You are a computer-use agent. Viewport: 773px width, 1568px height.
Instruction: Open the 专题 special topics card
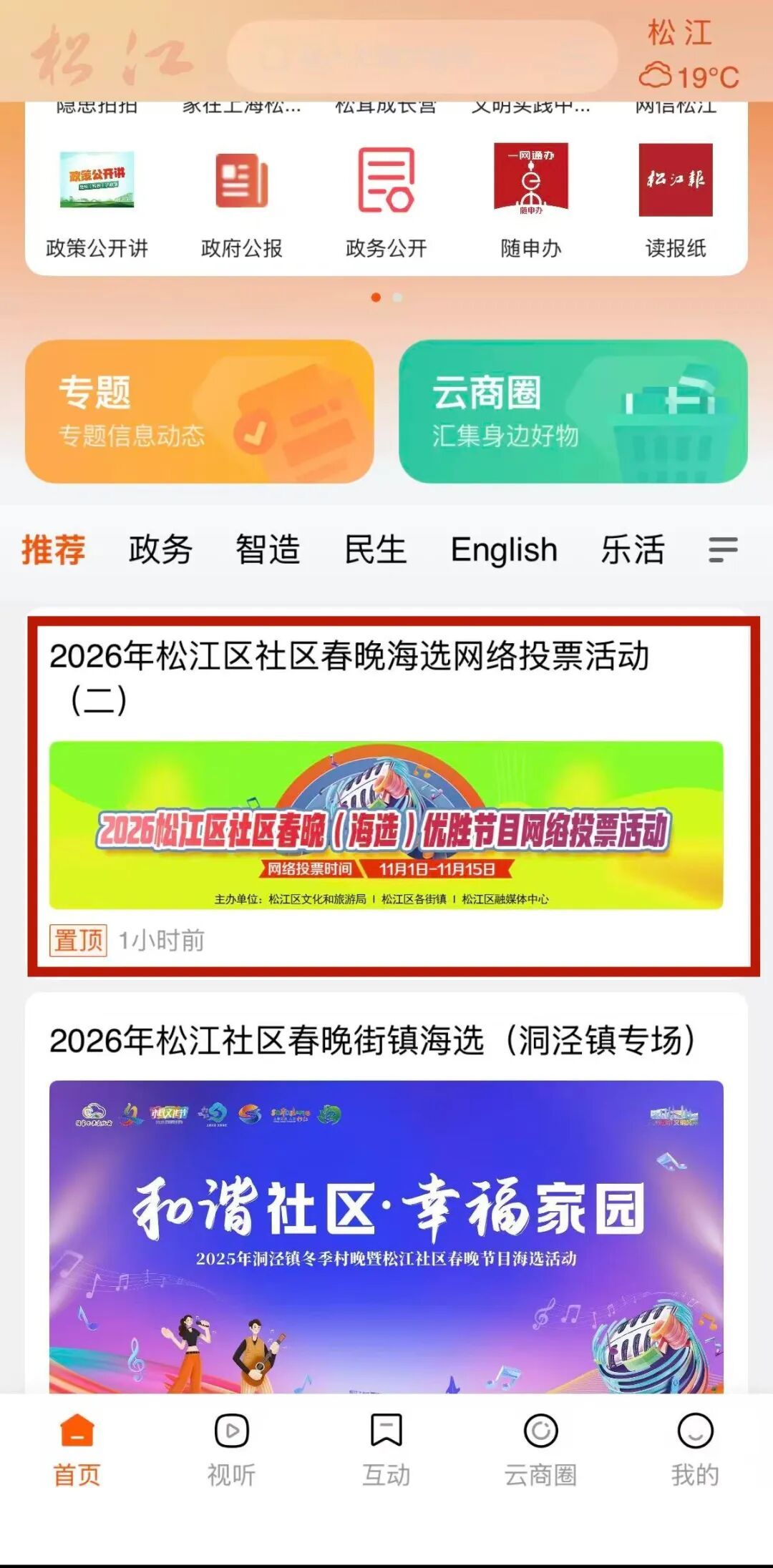click(x=199, y=411)
